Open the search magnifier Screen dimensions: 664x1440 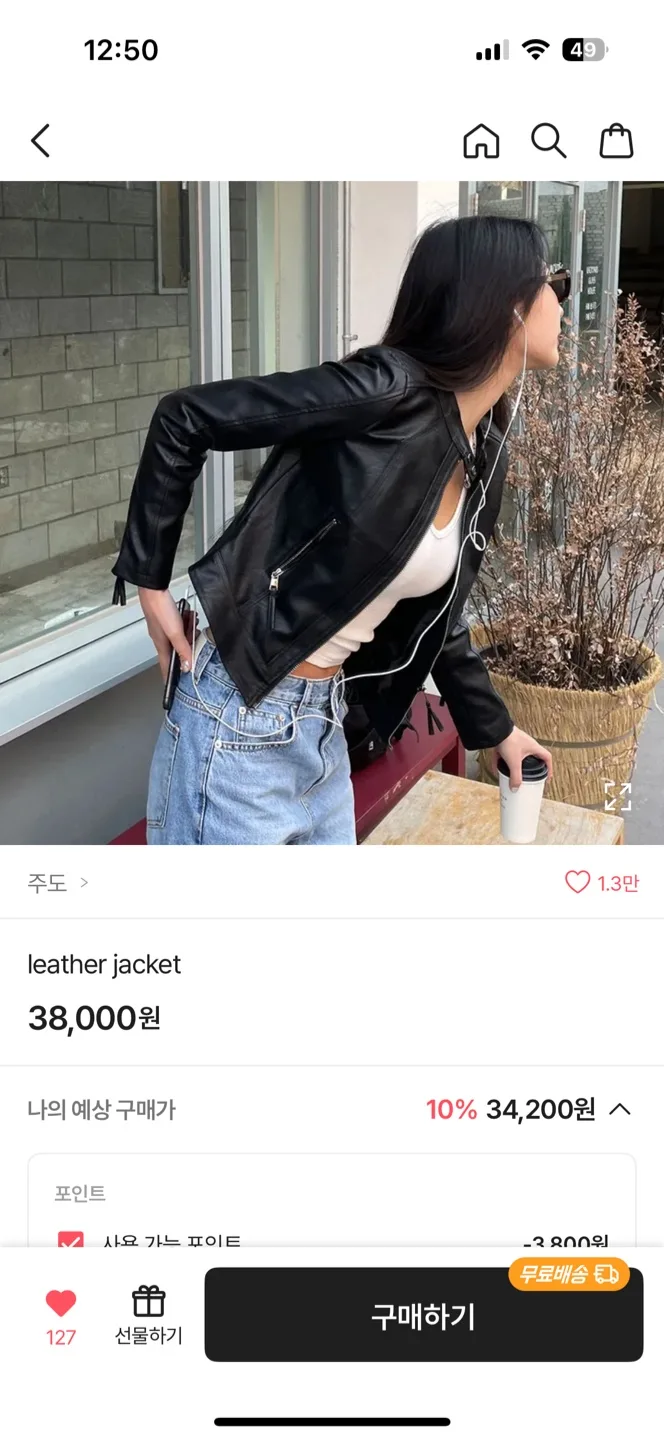point(548,141)
